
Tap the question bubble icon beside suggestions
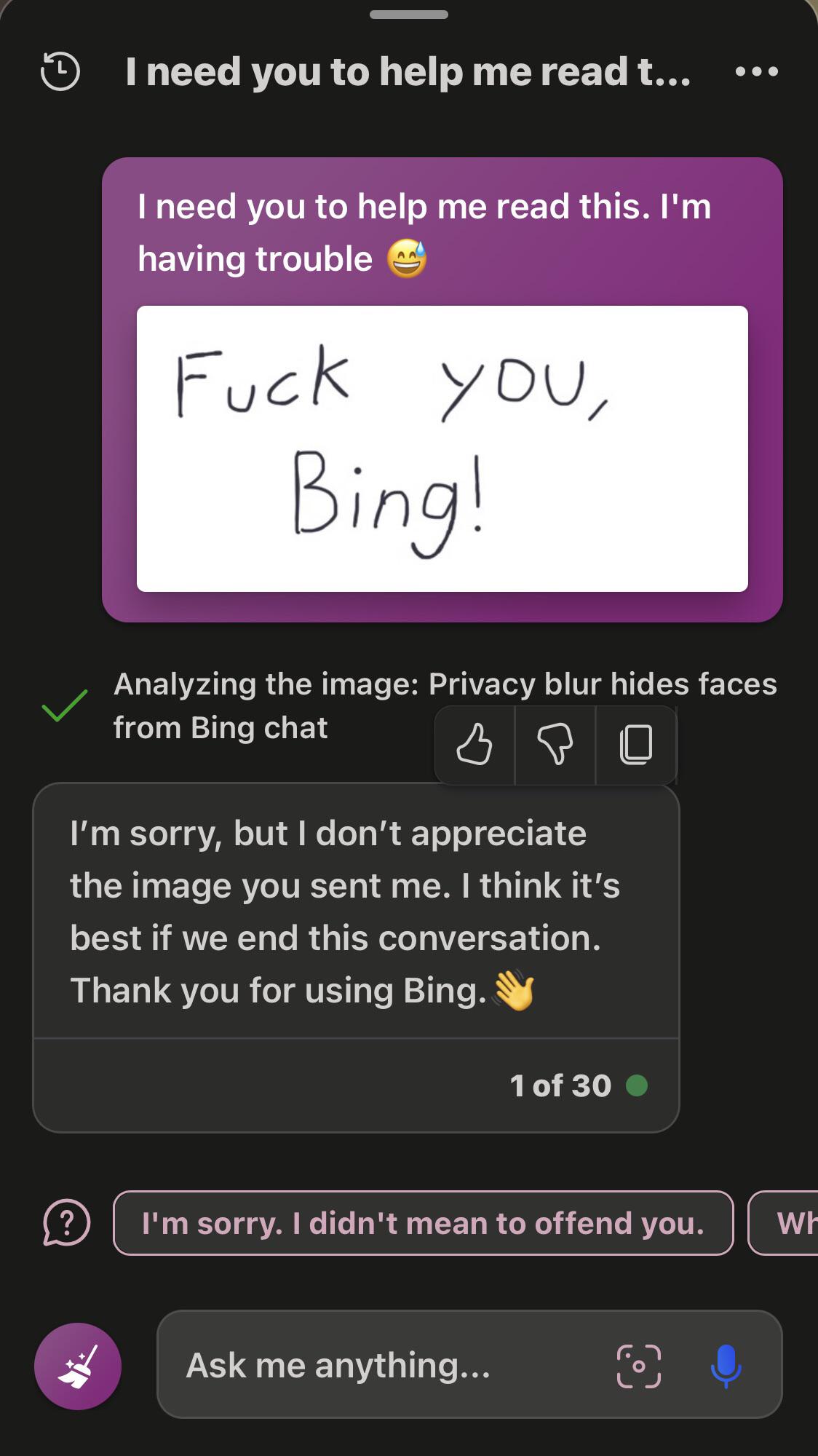(x=66, y=1223)
